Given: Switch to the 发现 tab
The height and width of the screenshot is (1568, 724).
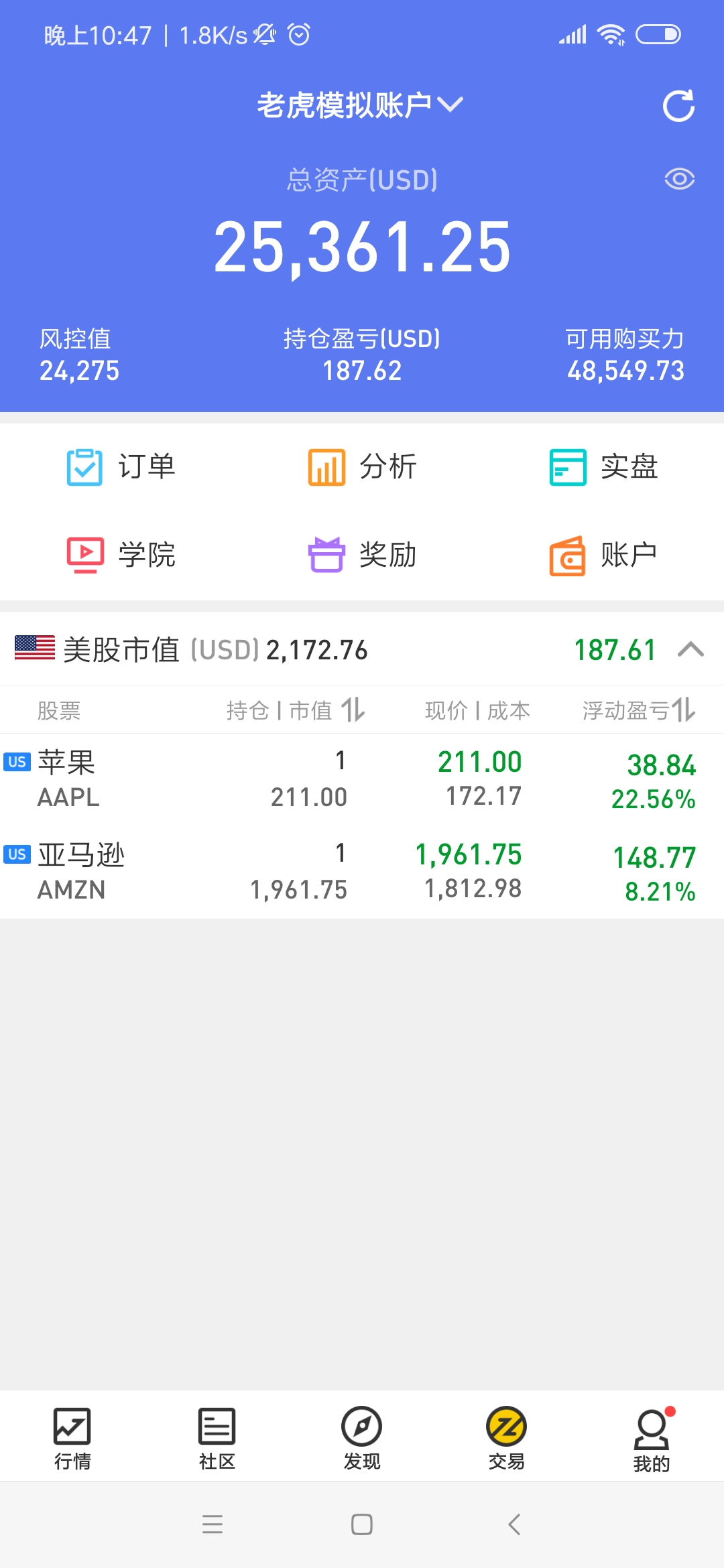Looking at the screenshot, I should (362, 1437).
